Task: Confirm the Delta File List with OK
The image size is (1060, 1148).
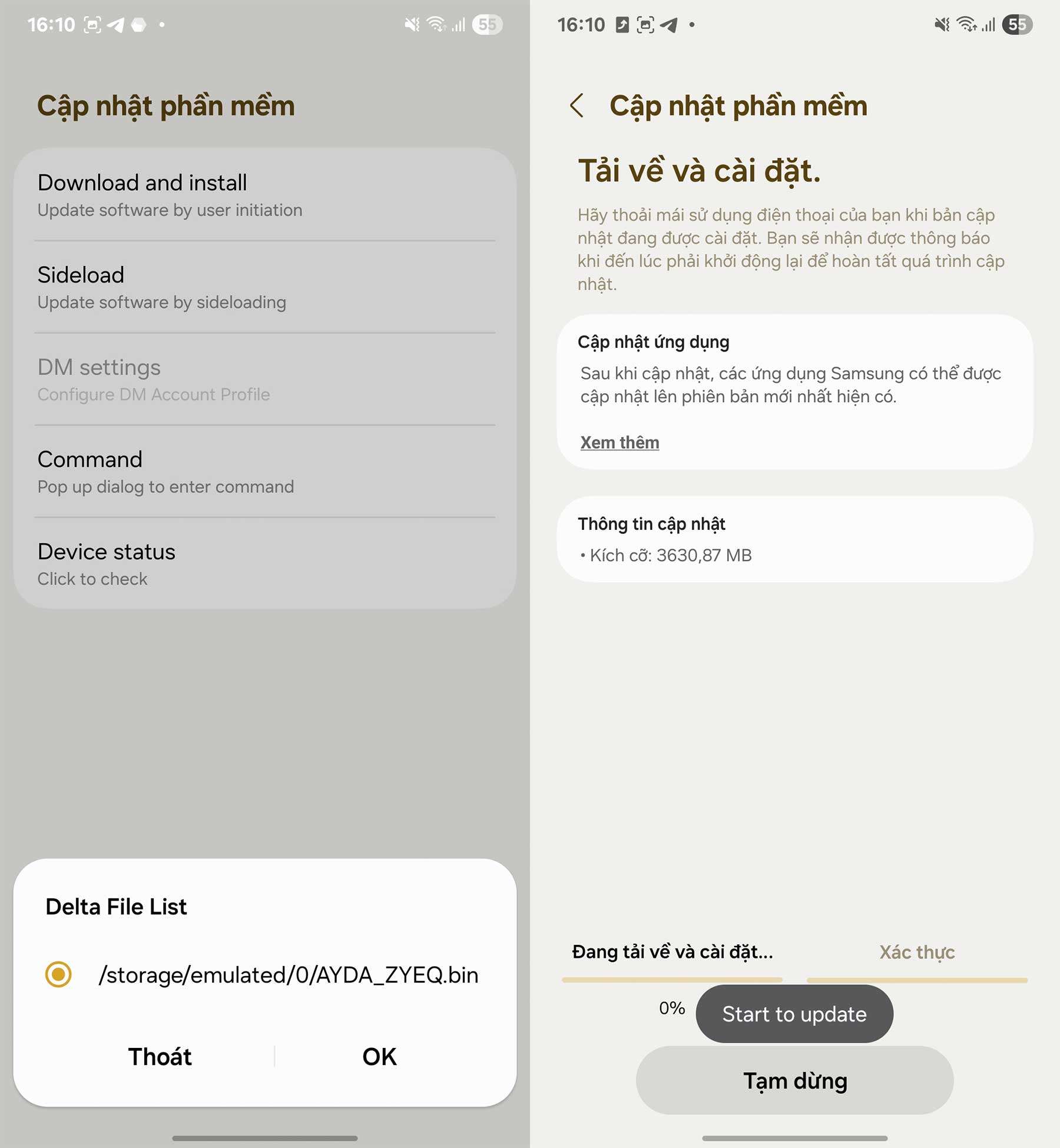Action: [379, 1057]
